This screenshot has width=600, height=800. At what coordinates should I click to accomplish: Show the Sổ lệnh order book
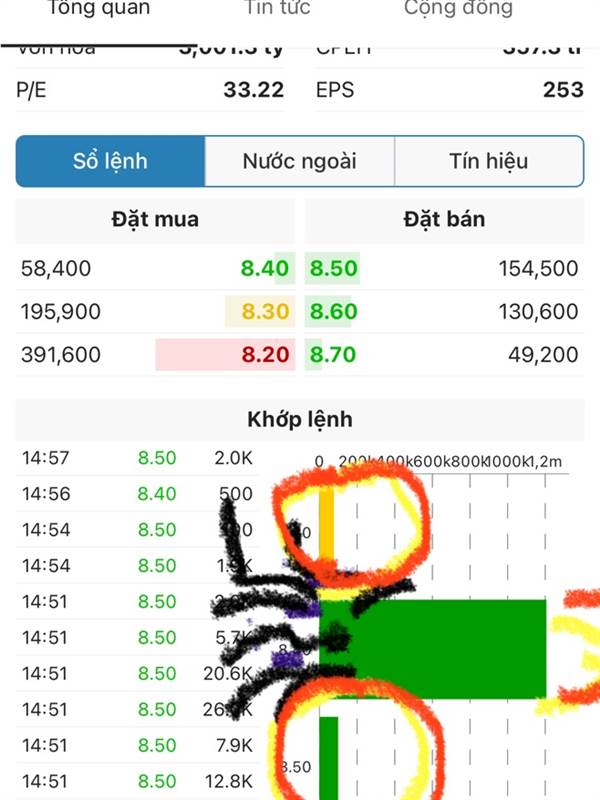pyautogui.click(x=110, y=162)
